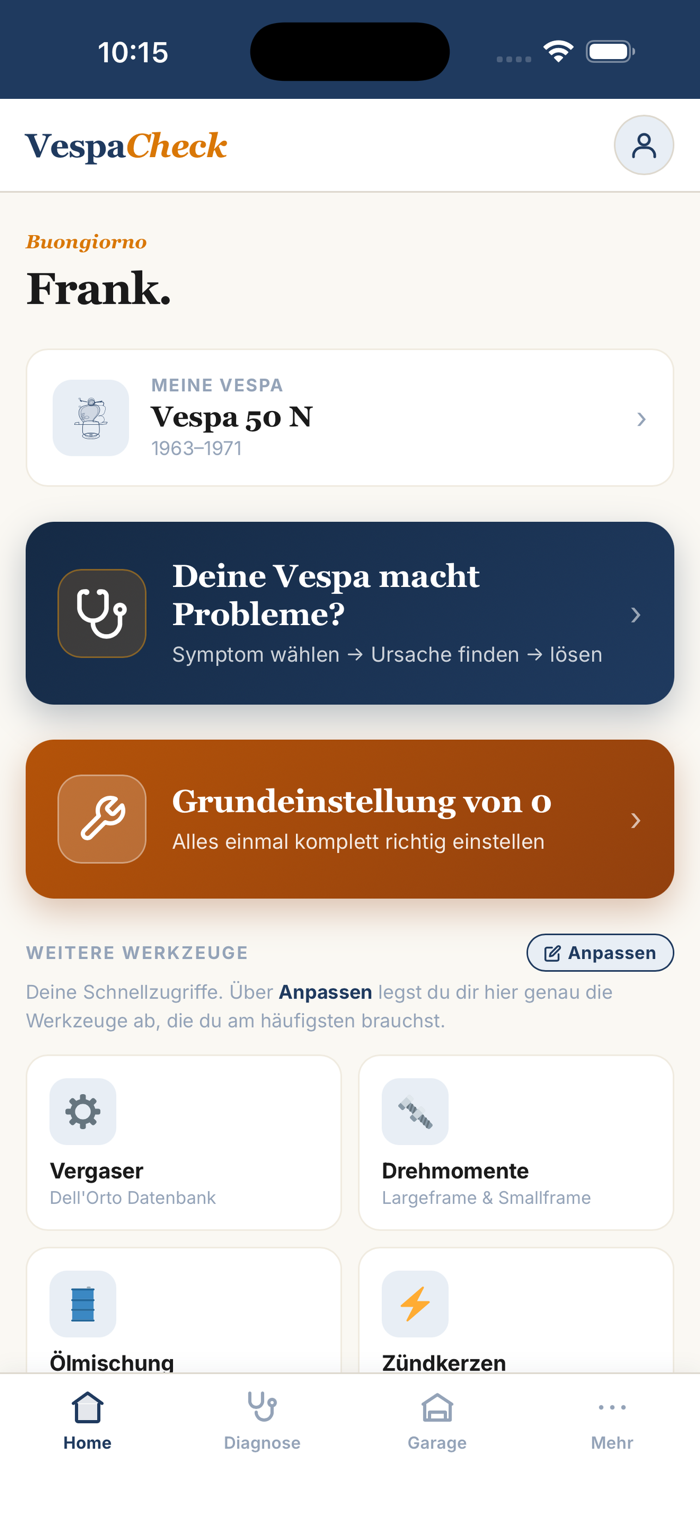Open the Ölmischung tool card

[x=184, y=1310]
